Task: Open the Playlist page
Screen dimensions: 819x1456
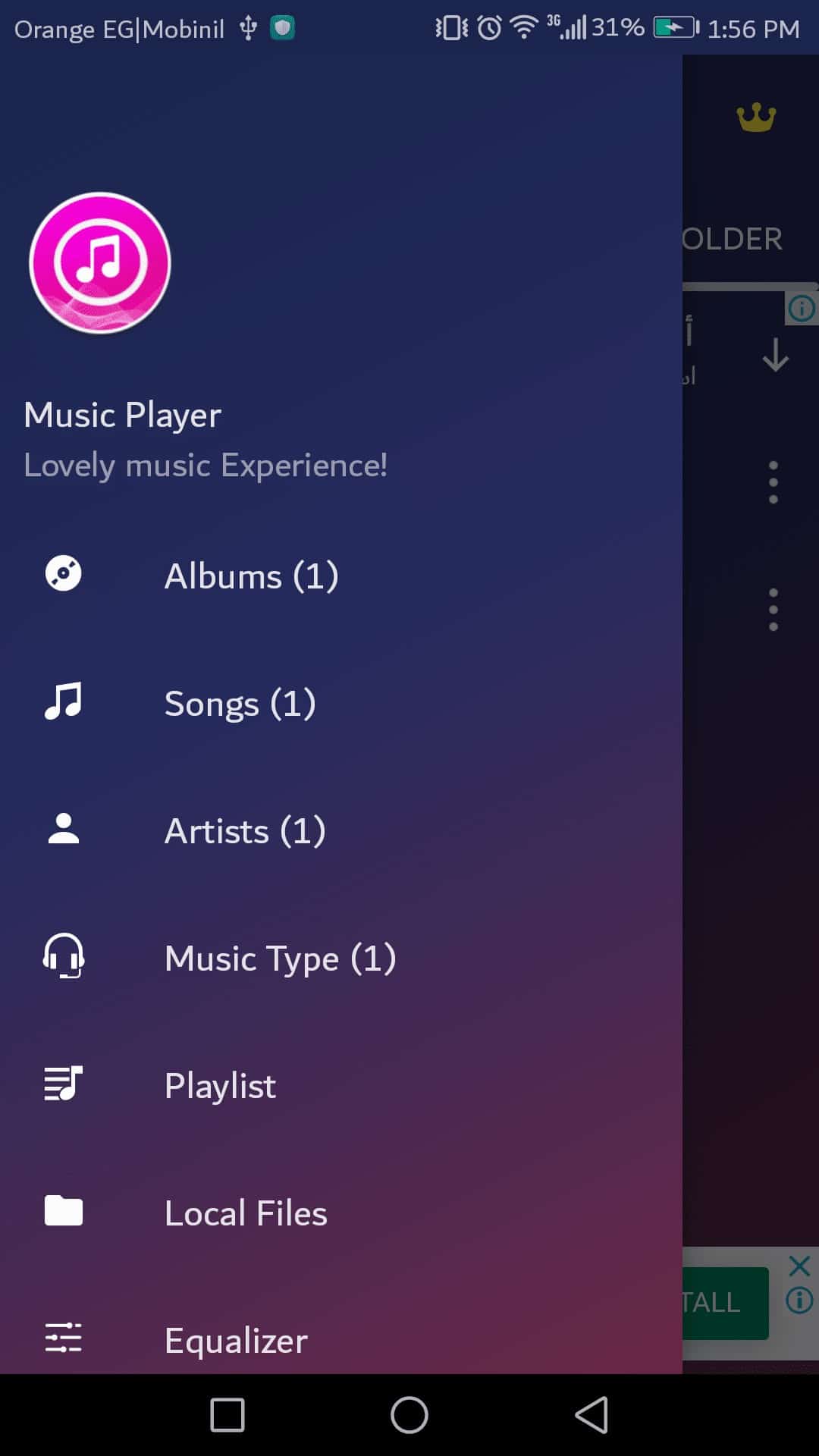Action: pyautogui.click(x=220, y=1086)
